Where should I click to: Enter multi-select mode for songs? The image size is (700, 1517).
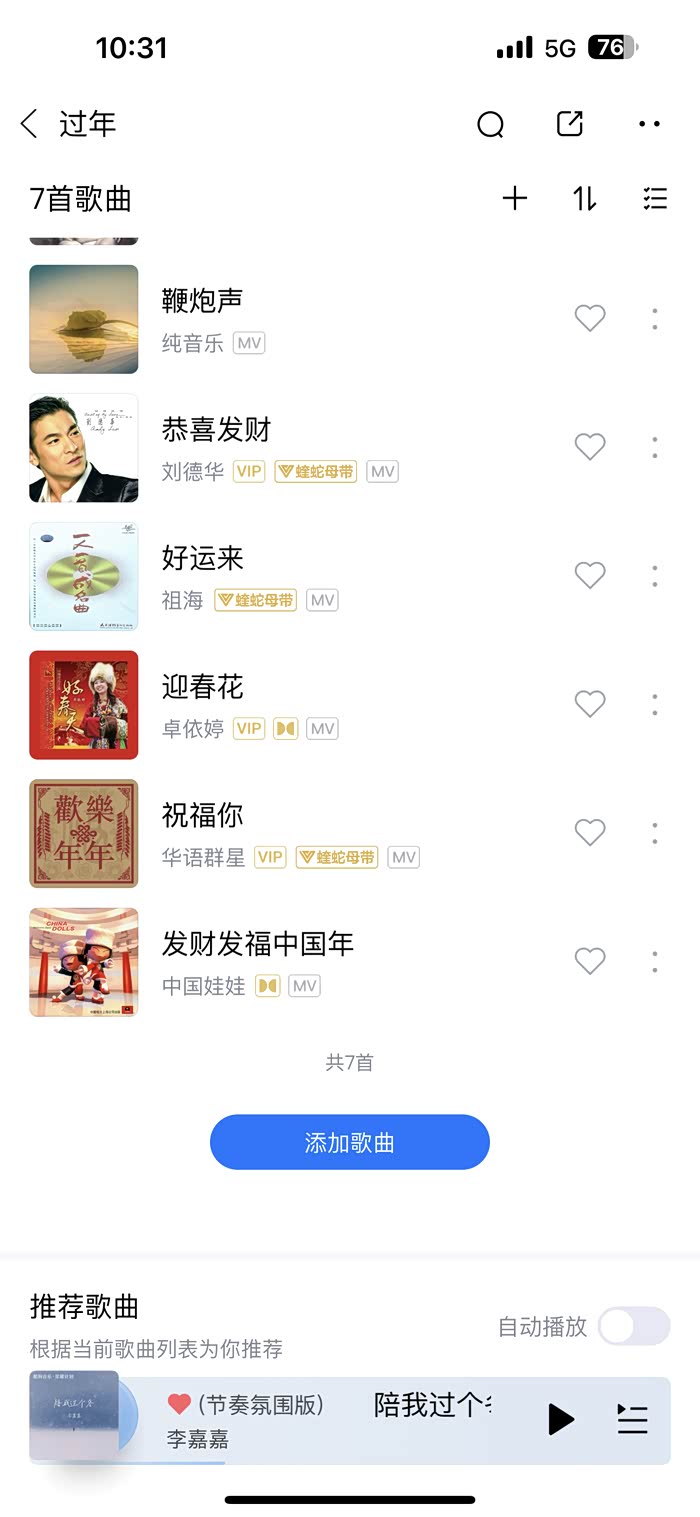pos(655,199)
